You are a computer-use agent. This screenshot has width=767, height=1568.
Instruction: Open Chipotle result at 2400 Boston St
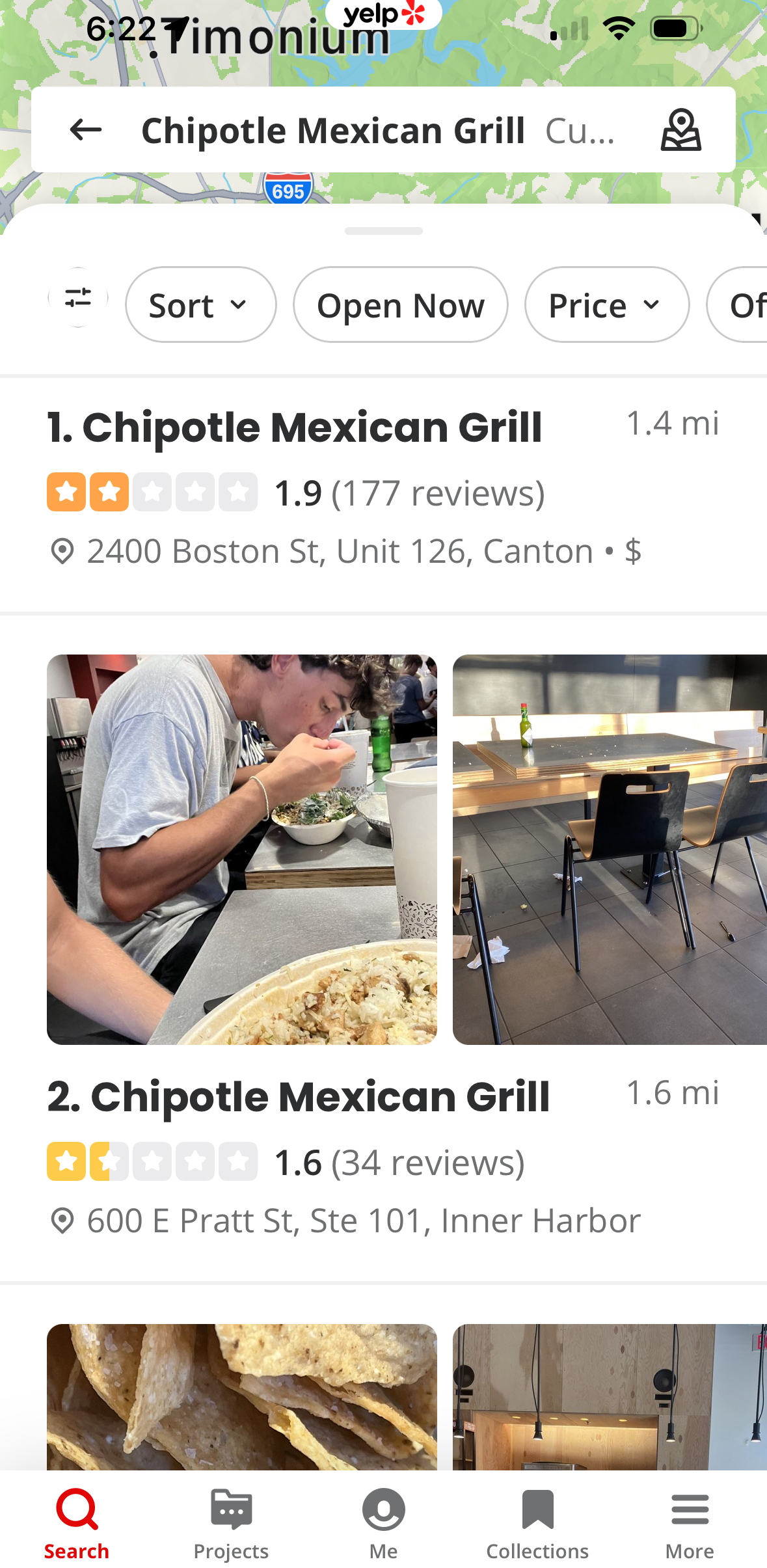point(295,428)
